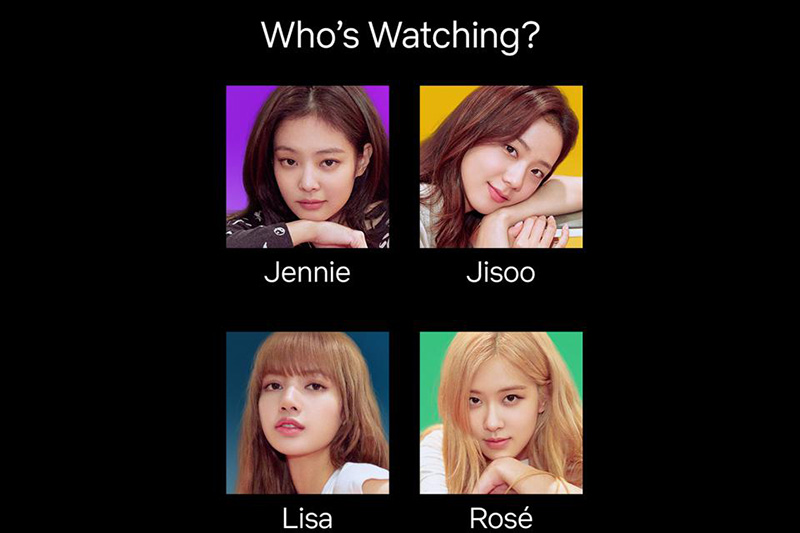Choose the Jisoo profile
The width and height of the screenshot is (800, 533).
point(501,167)
